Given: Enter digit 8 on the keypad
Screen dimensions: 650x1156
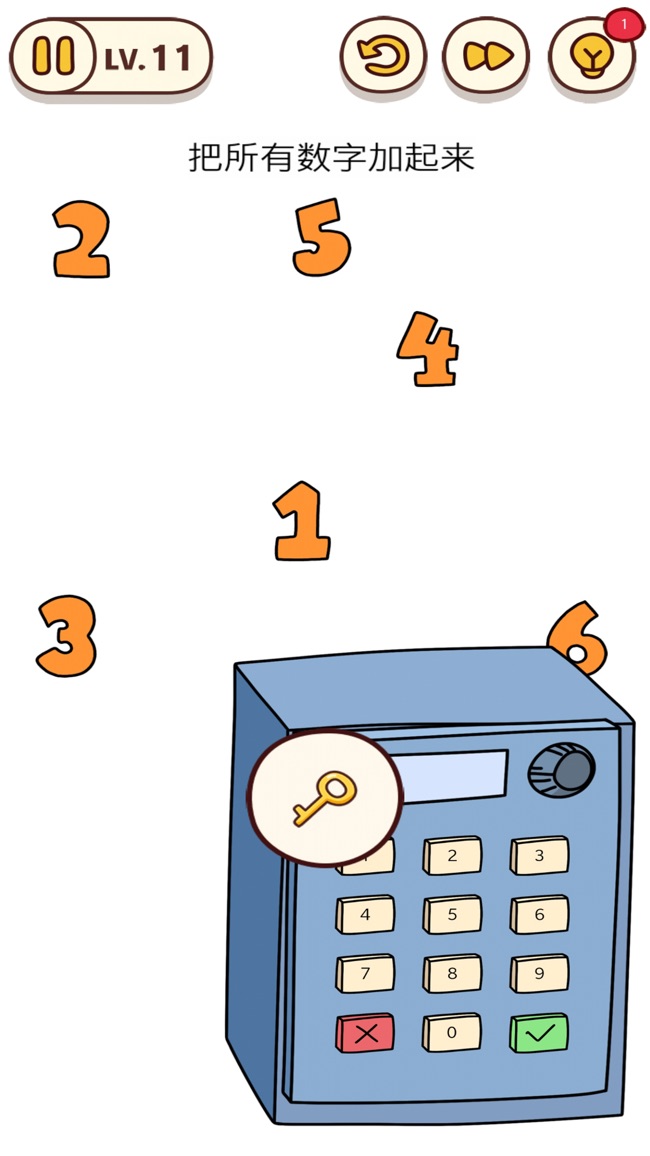Looking at the screenshot, I should 452,973.
